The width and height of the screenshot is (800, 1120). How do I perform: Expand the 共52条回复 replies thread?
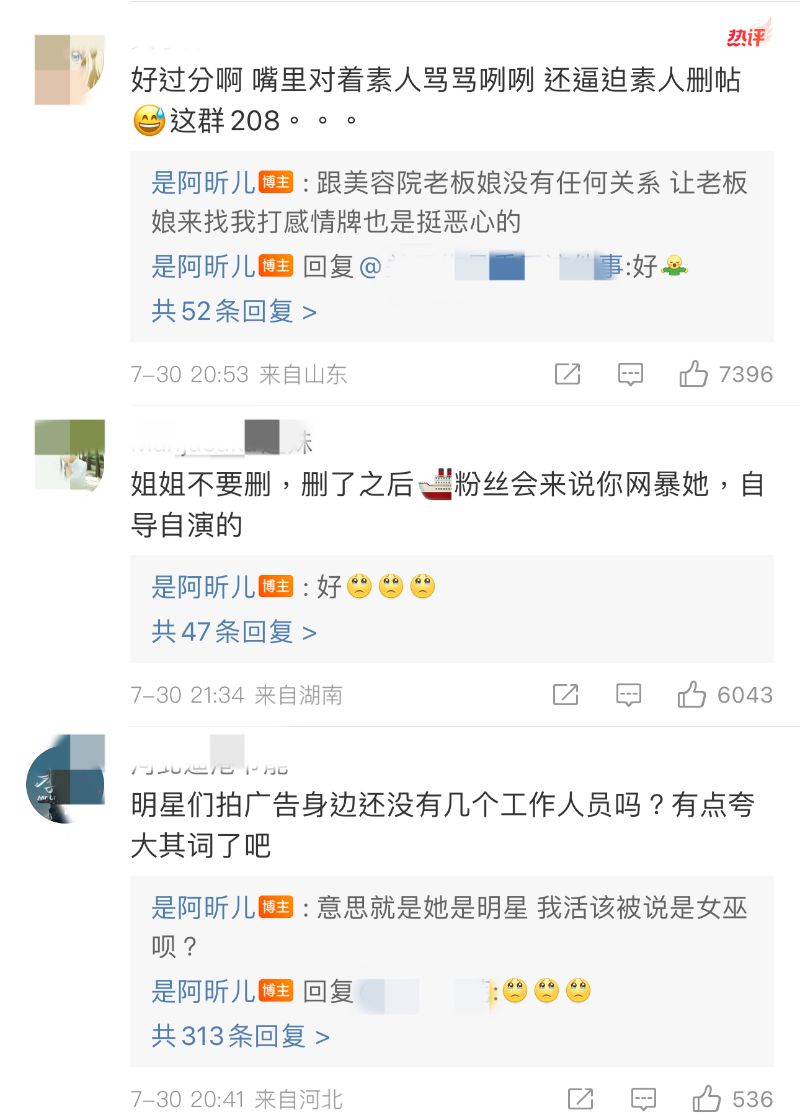click(234, 311)
